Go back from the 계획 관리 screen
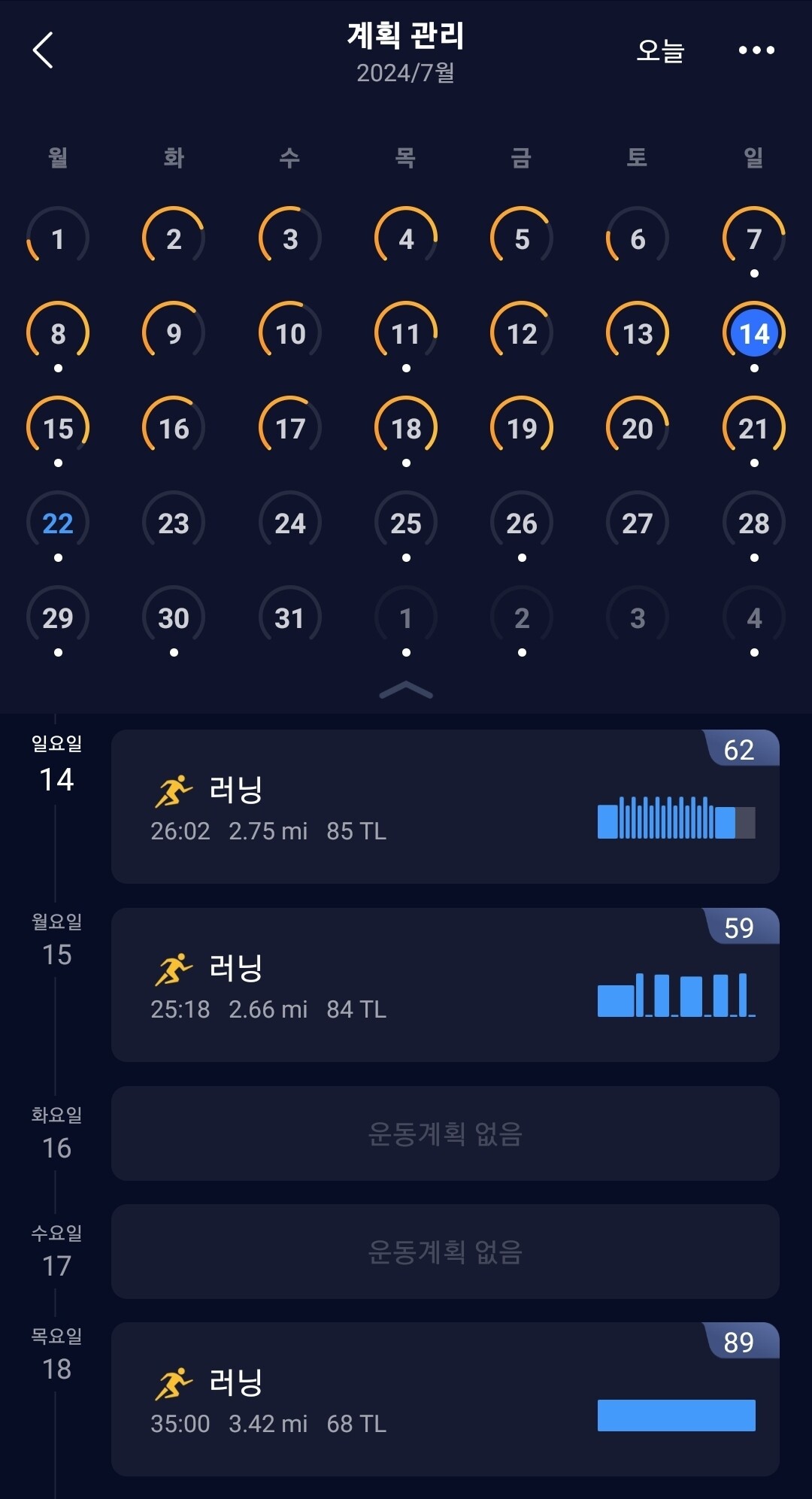Screen dimensions: 812x1499 (x=44, y=50)
